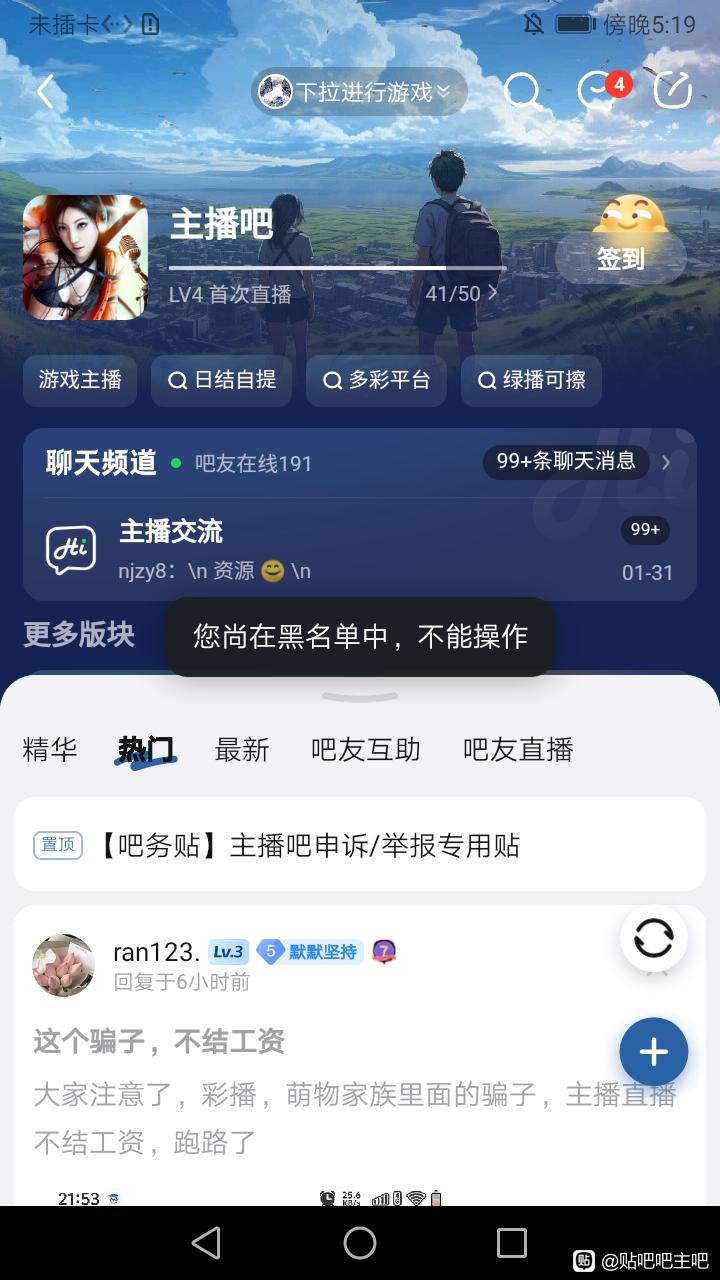Switch to the 吧友互助 tab
720x1280 pixels.
(x=366, y=749)
